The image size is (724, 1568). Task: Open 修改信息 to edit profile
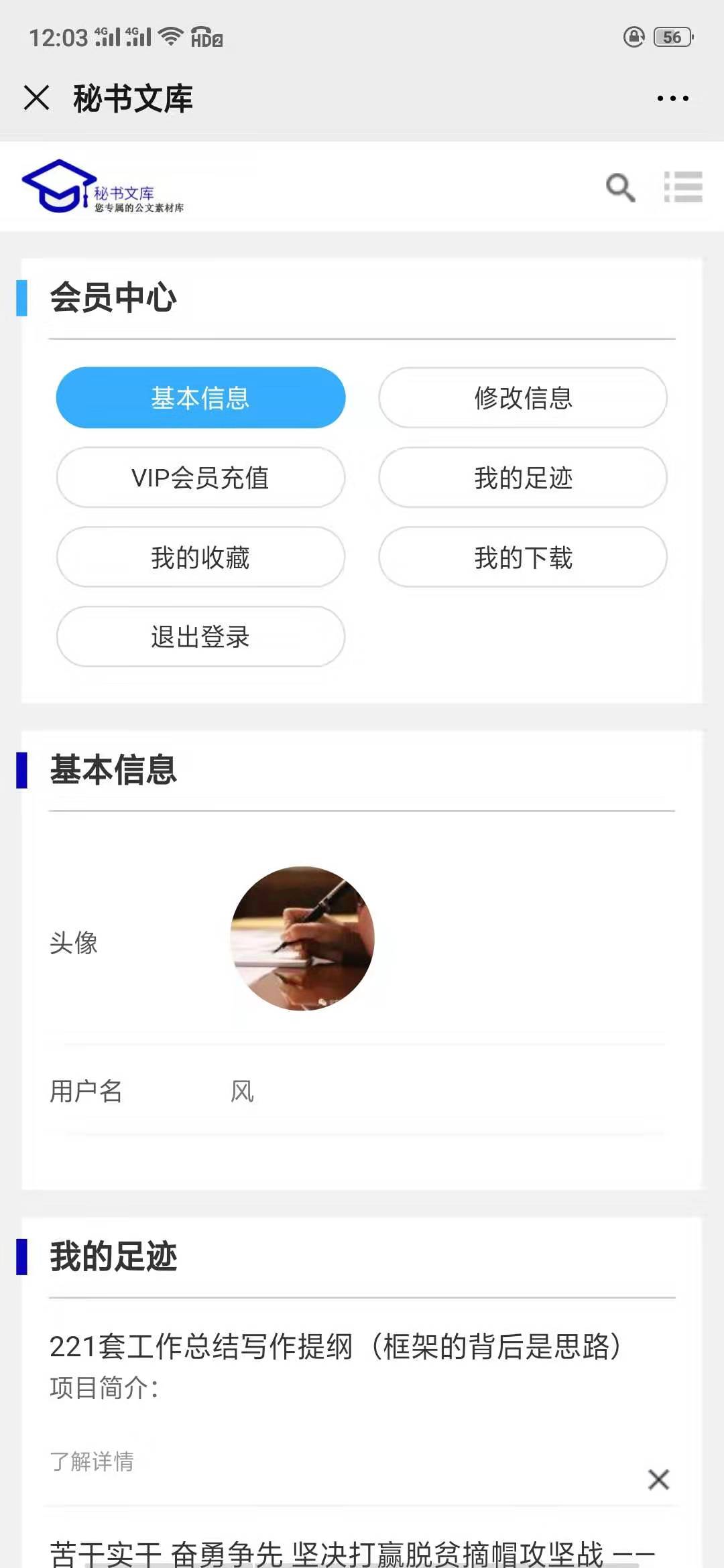click(x=523, y=398)
